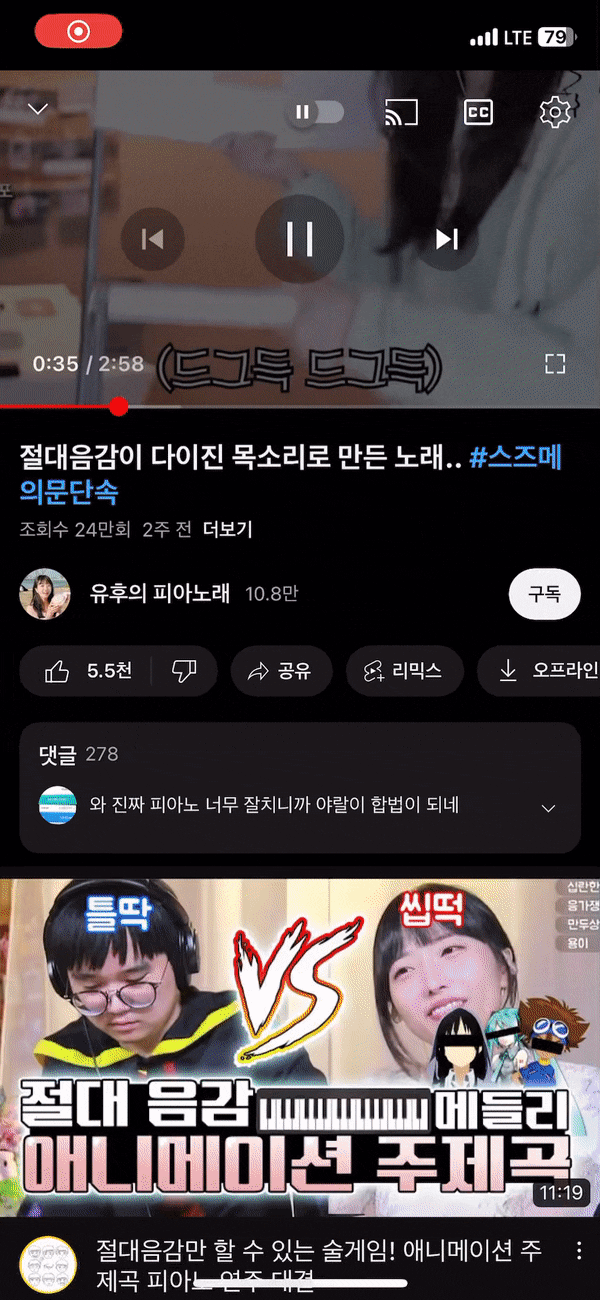Open the 절대 음감 메들리 recommended video
This screenshot has width=600, height=1300.
[x=300, y=1049]
